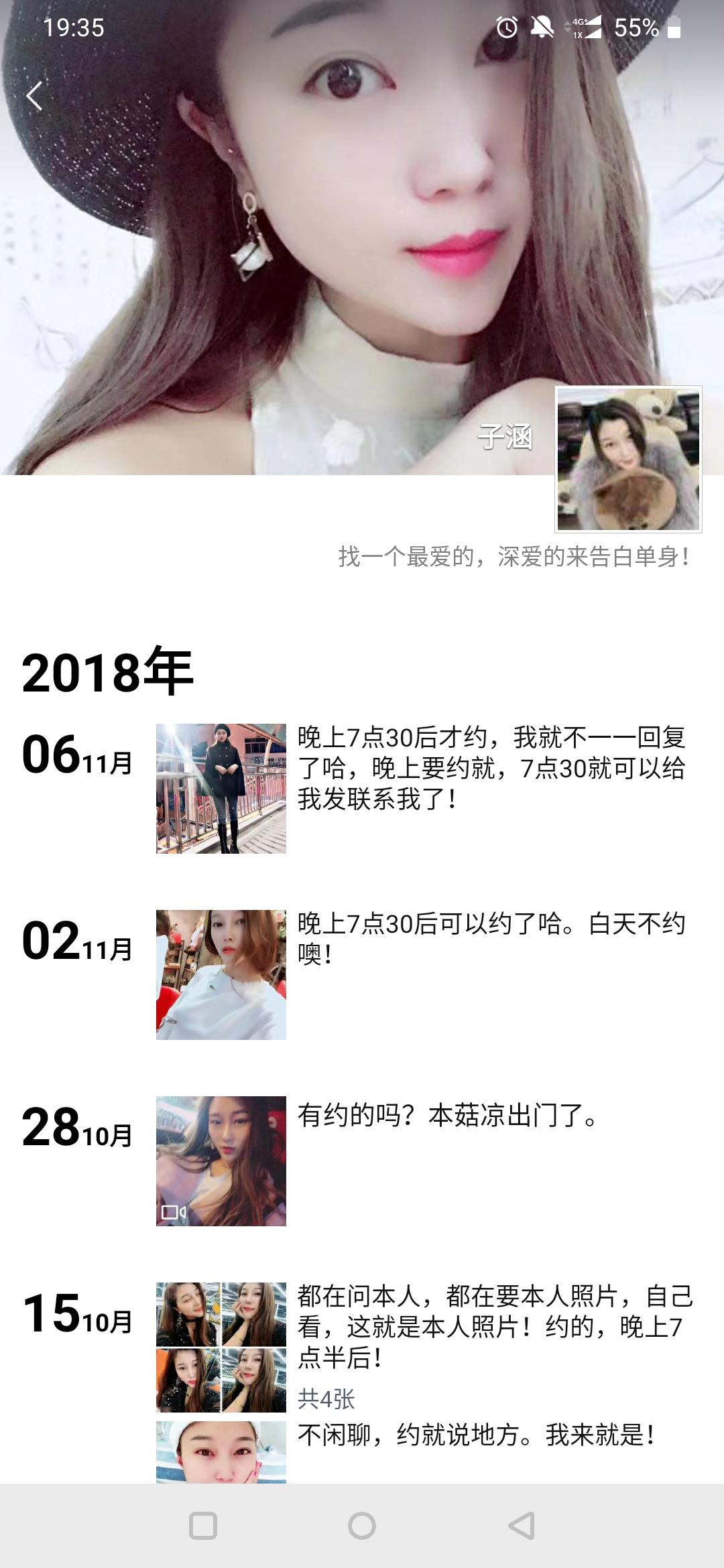Open the 06 November post photo

221,788
